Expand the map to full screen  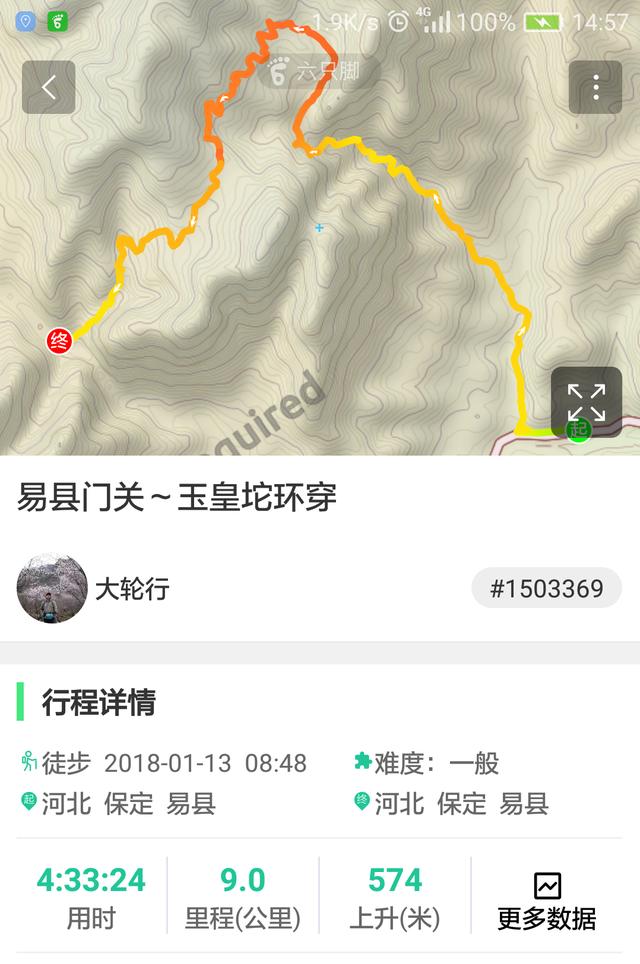click(586, 402)
